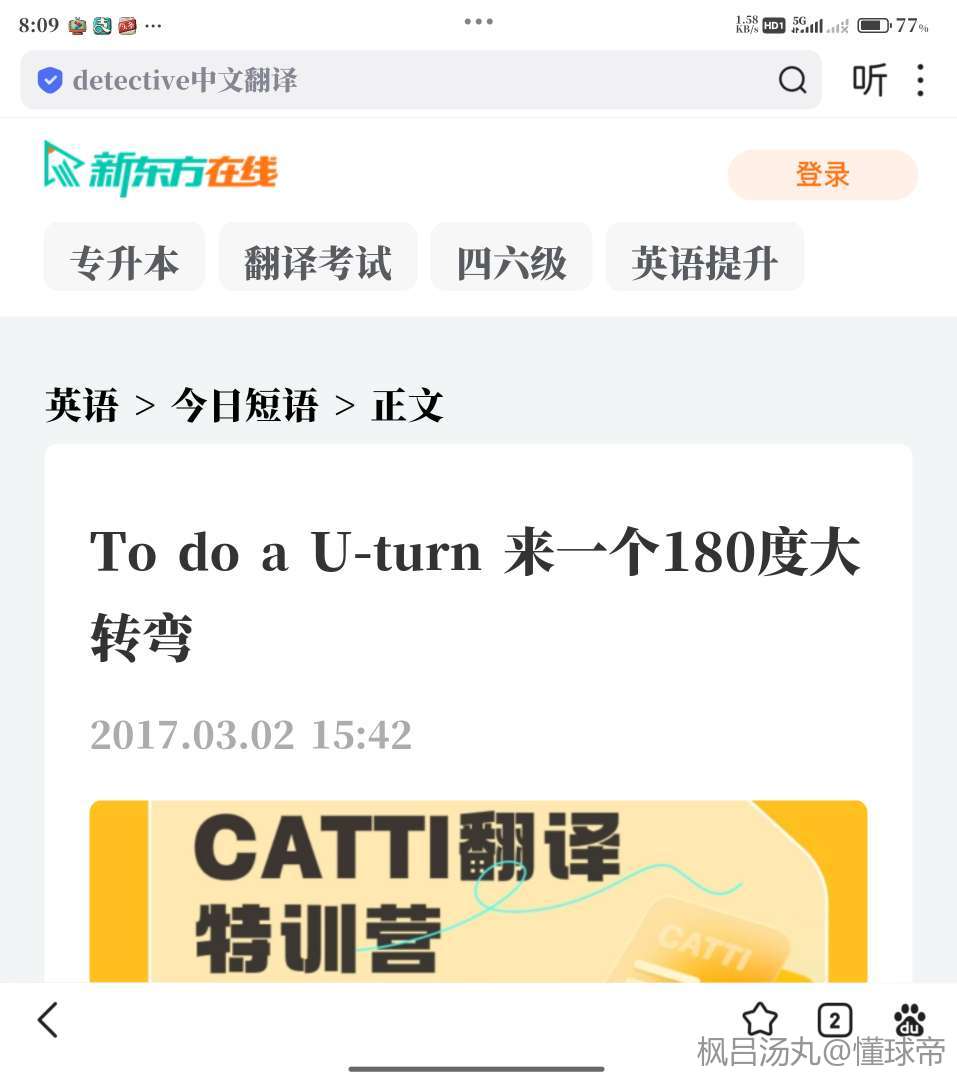Select the 专升本 category chip
The width and height of the screenshot is (957, 1080).
pyautogui.click(x=124, y=263)
